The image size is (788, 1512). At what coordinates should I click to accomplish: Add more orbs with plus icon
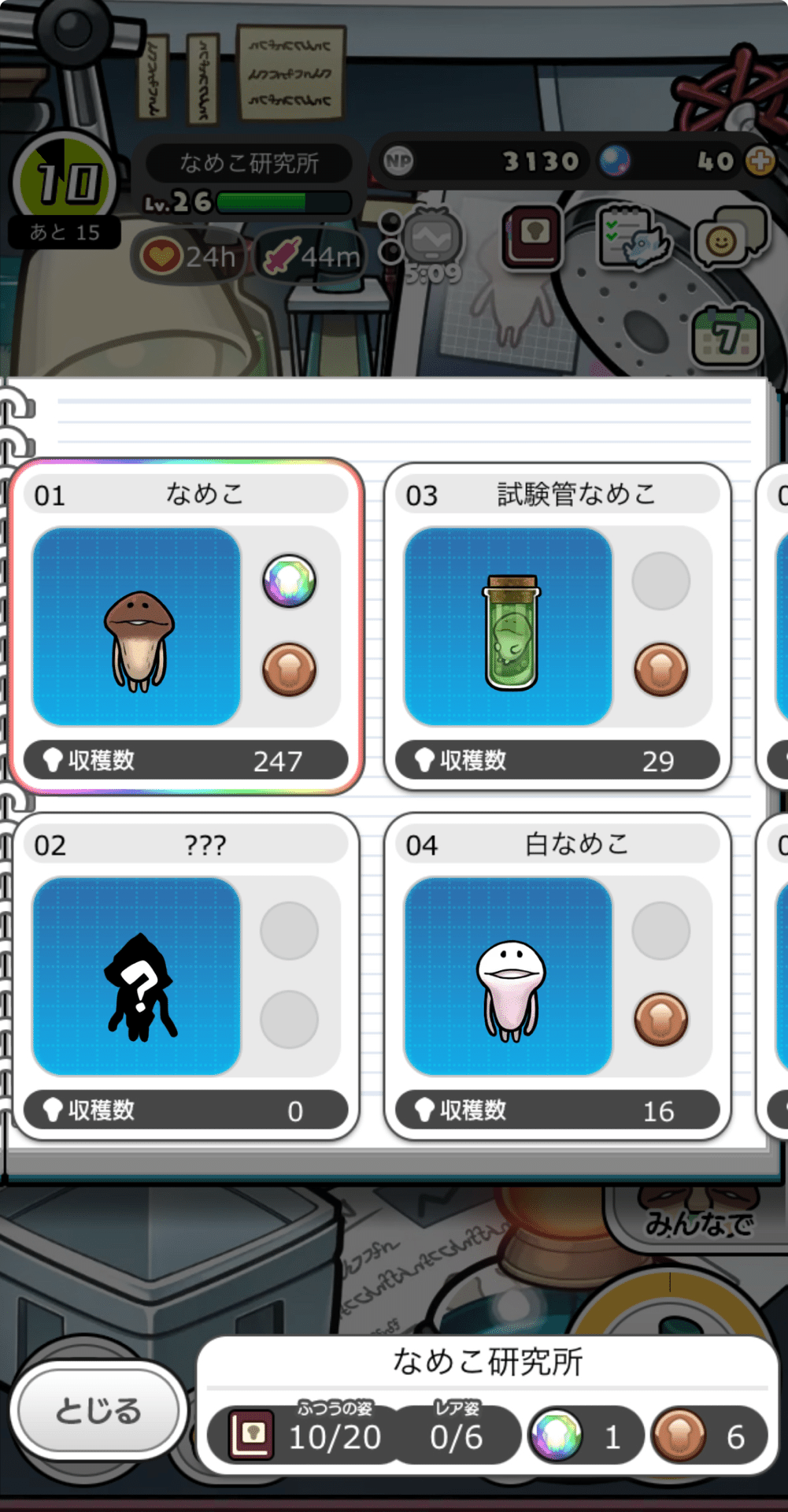tap(760, 161)
